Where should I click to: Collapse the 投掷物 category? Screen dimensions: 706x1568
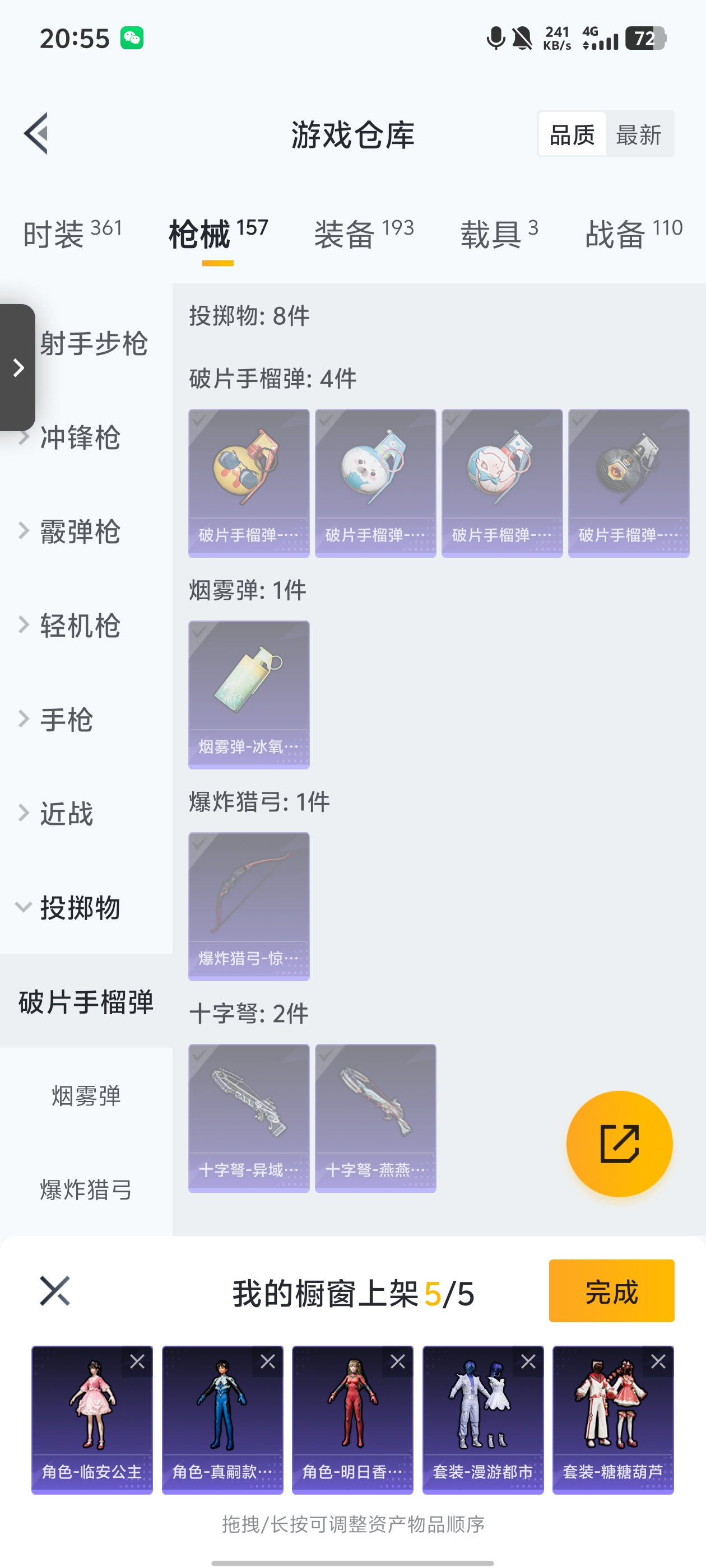pos(79,908)
